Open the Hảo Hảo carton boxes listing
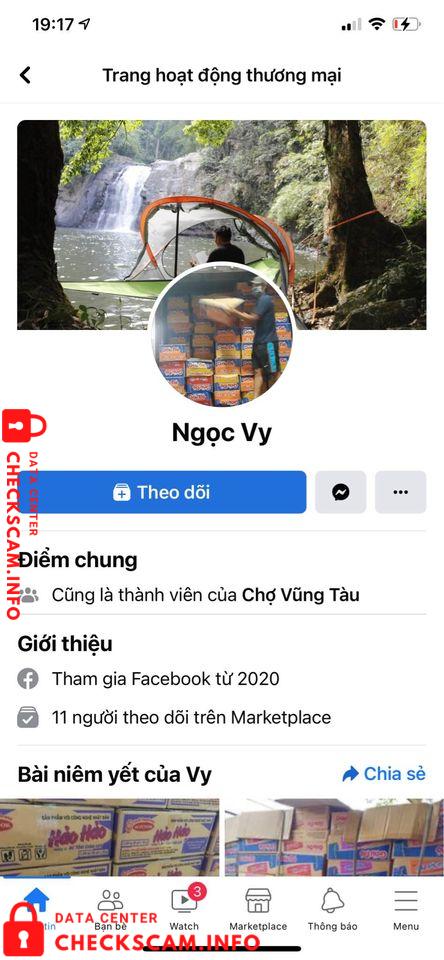The height and width of the screenshot is (960, 444). click(109, 837)
